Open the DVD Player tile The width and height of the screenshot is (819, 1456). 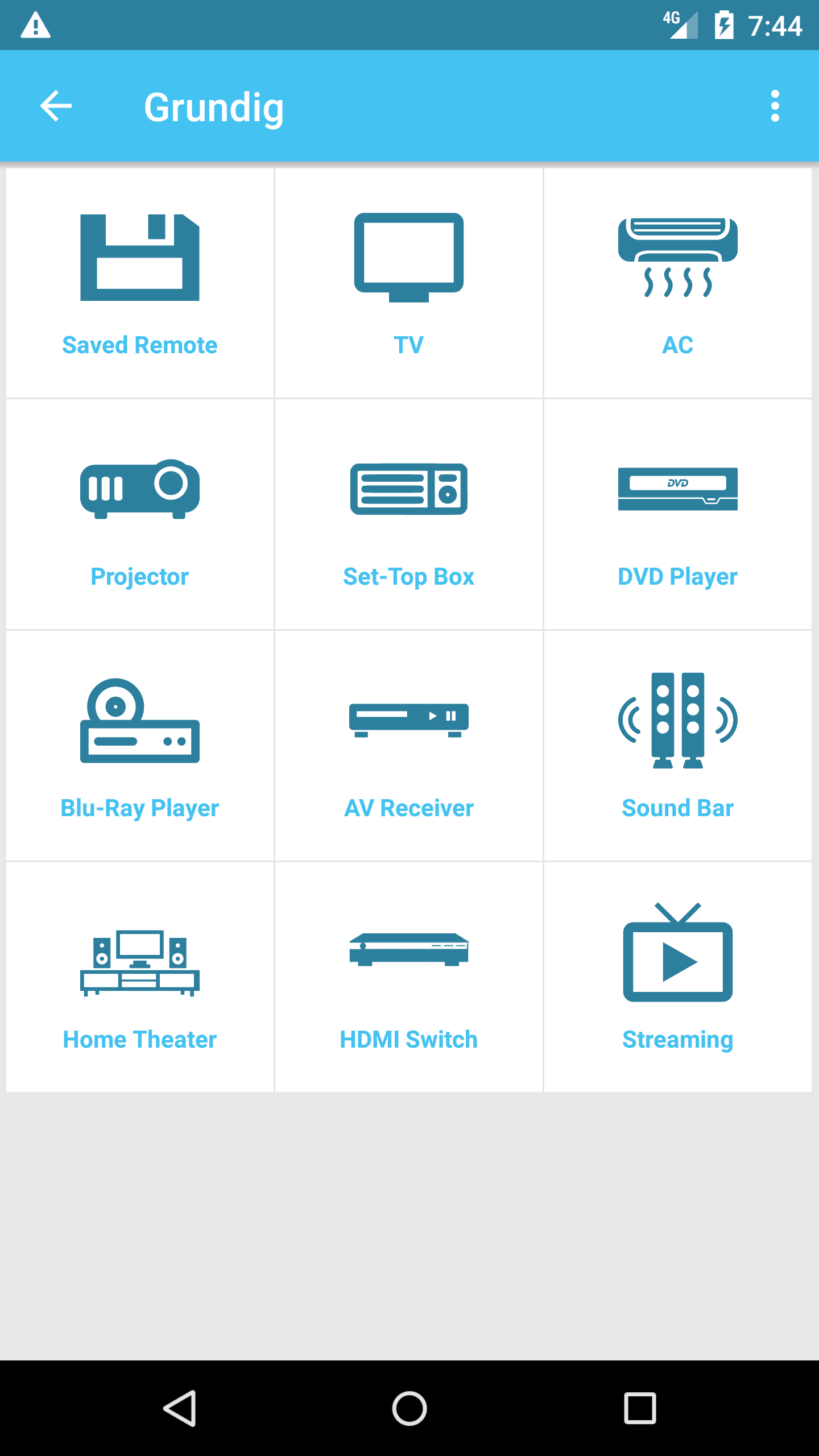point(677,514)
